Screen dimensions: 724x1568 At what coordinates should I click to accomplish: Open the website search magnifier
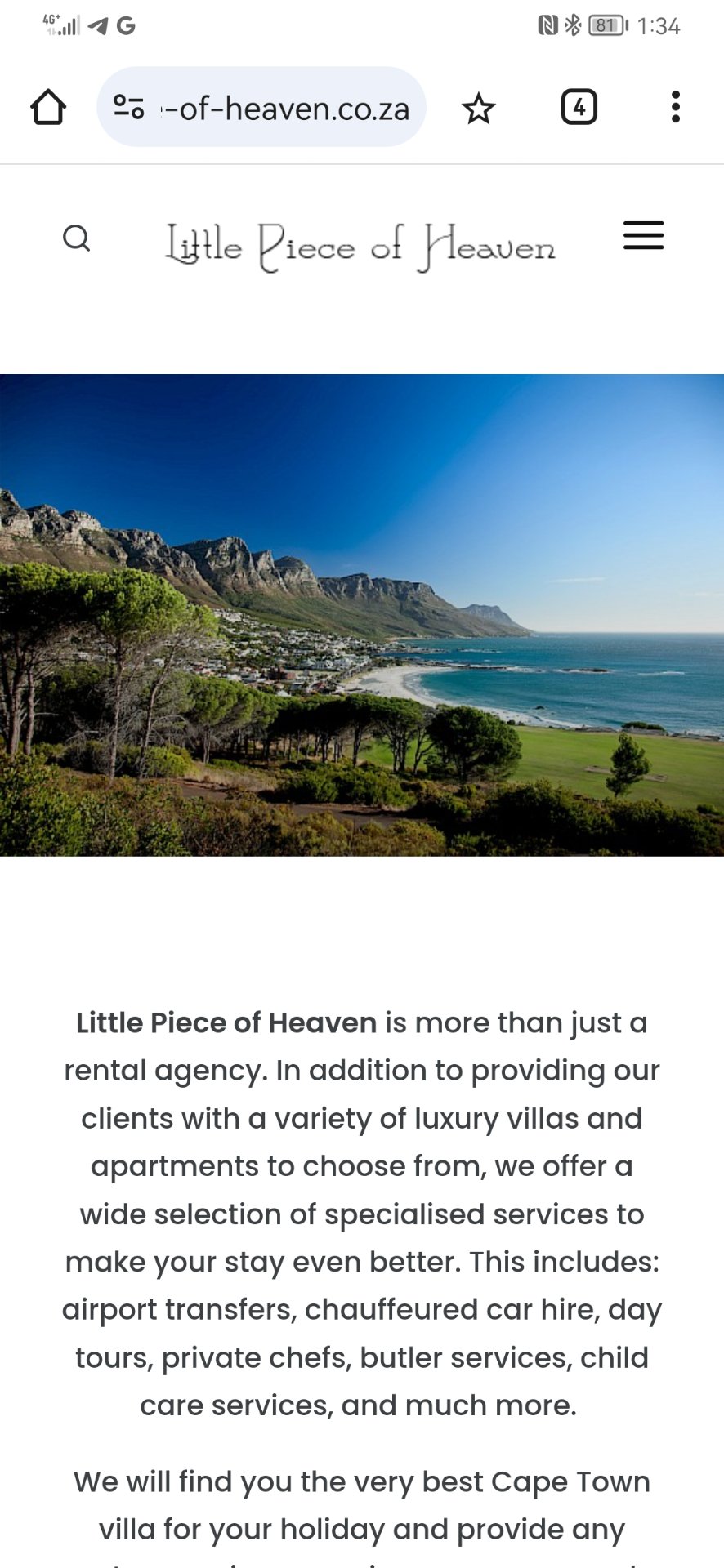coord(77,238)
